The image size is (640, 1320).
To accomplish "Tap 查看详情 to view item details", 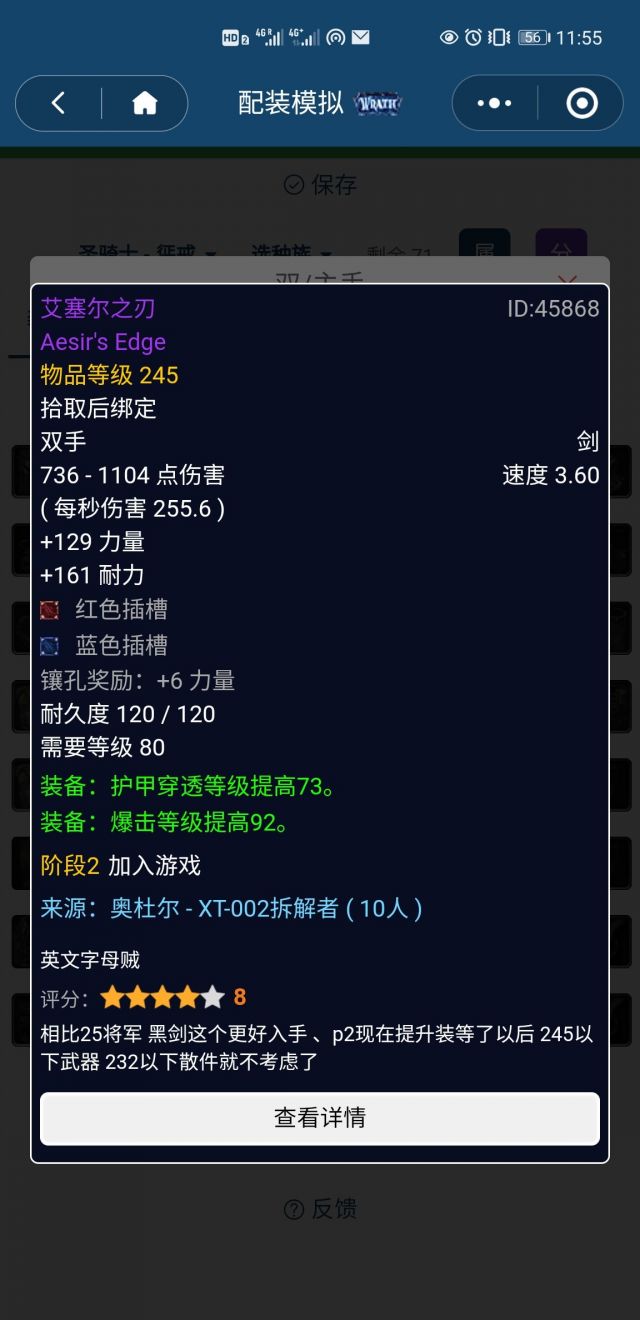I will point(320,1118).
